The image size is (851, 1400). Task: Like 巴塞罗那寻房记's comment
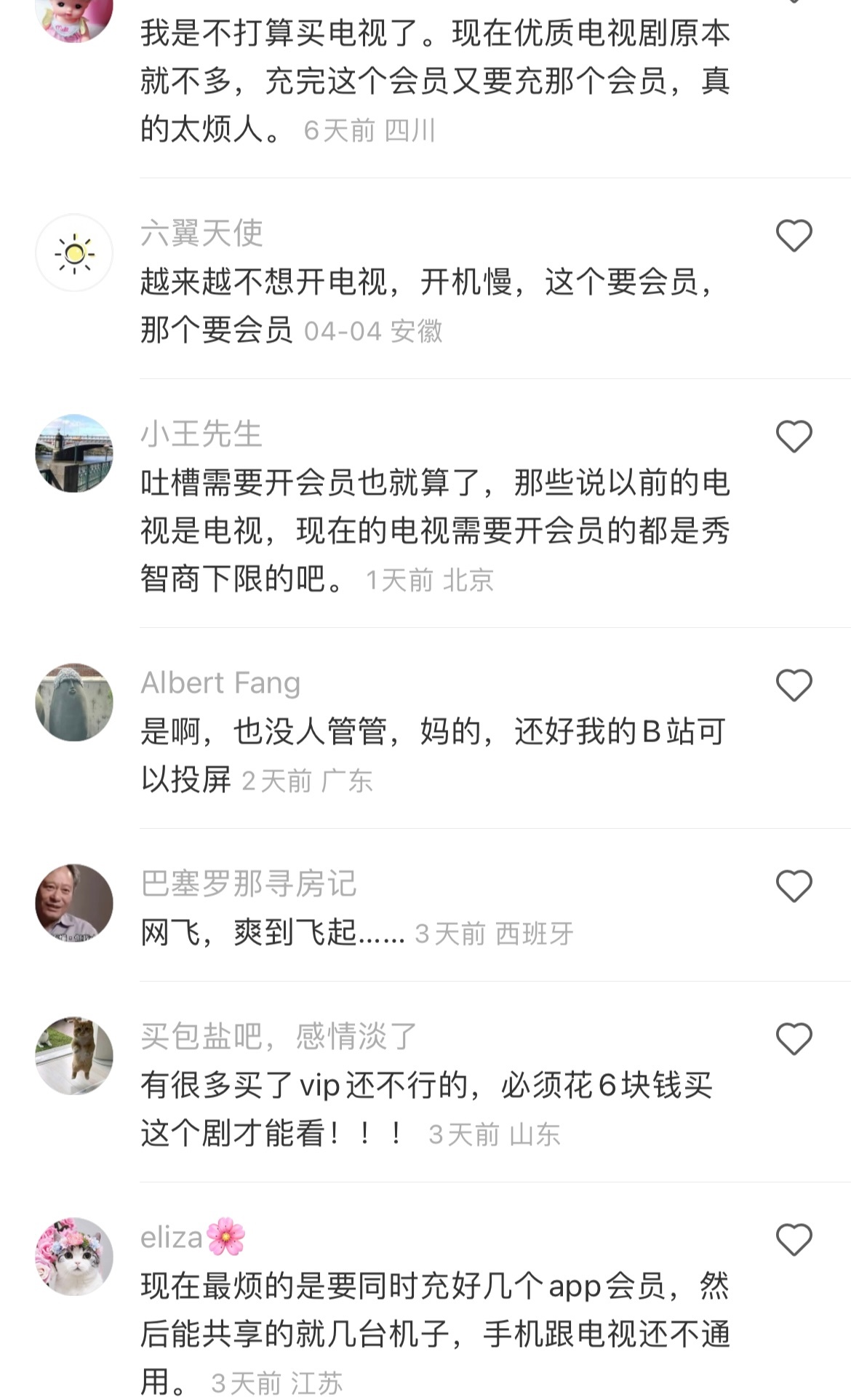[x=794, y=886]
